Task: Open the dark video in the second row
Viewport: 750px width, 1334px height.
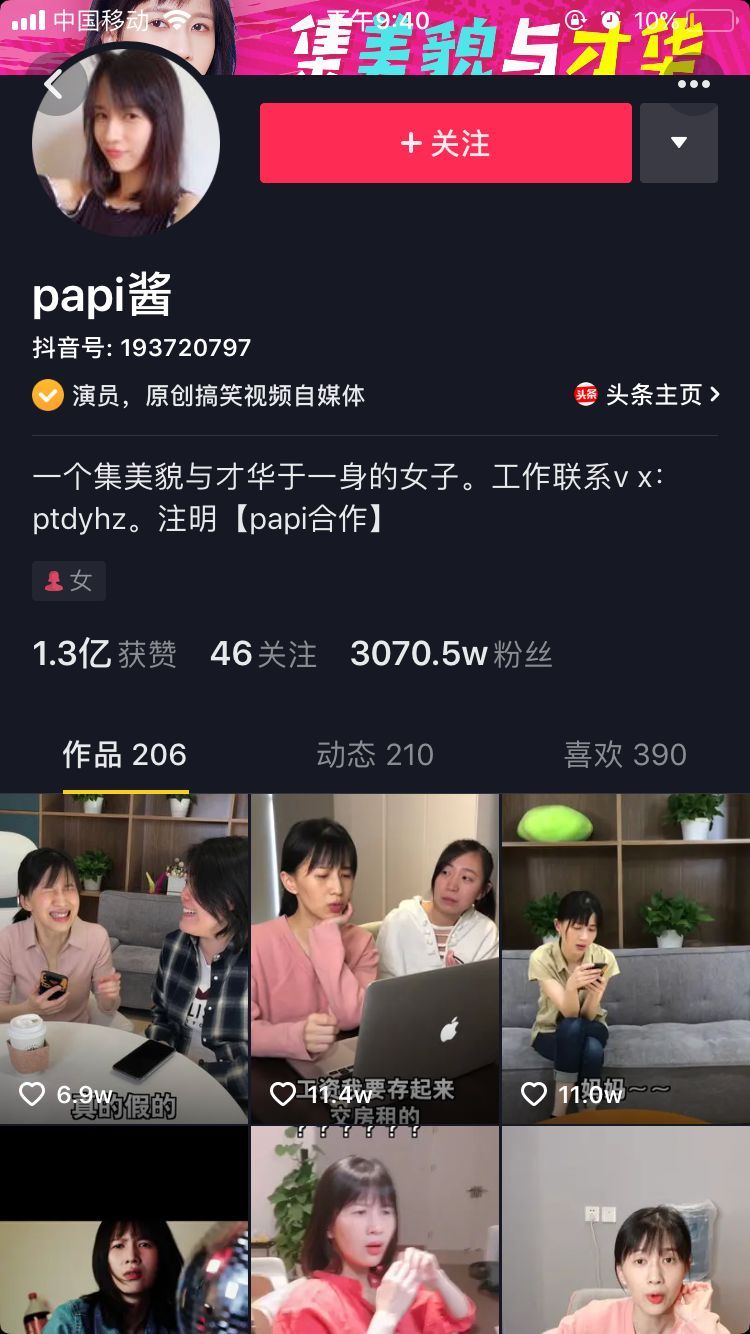Action: [x=124, y=1230]
